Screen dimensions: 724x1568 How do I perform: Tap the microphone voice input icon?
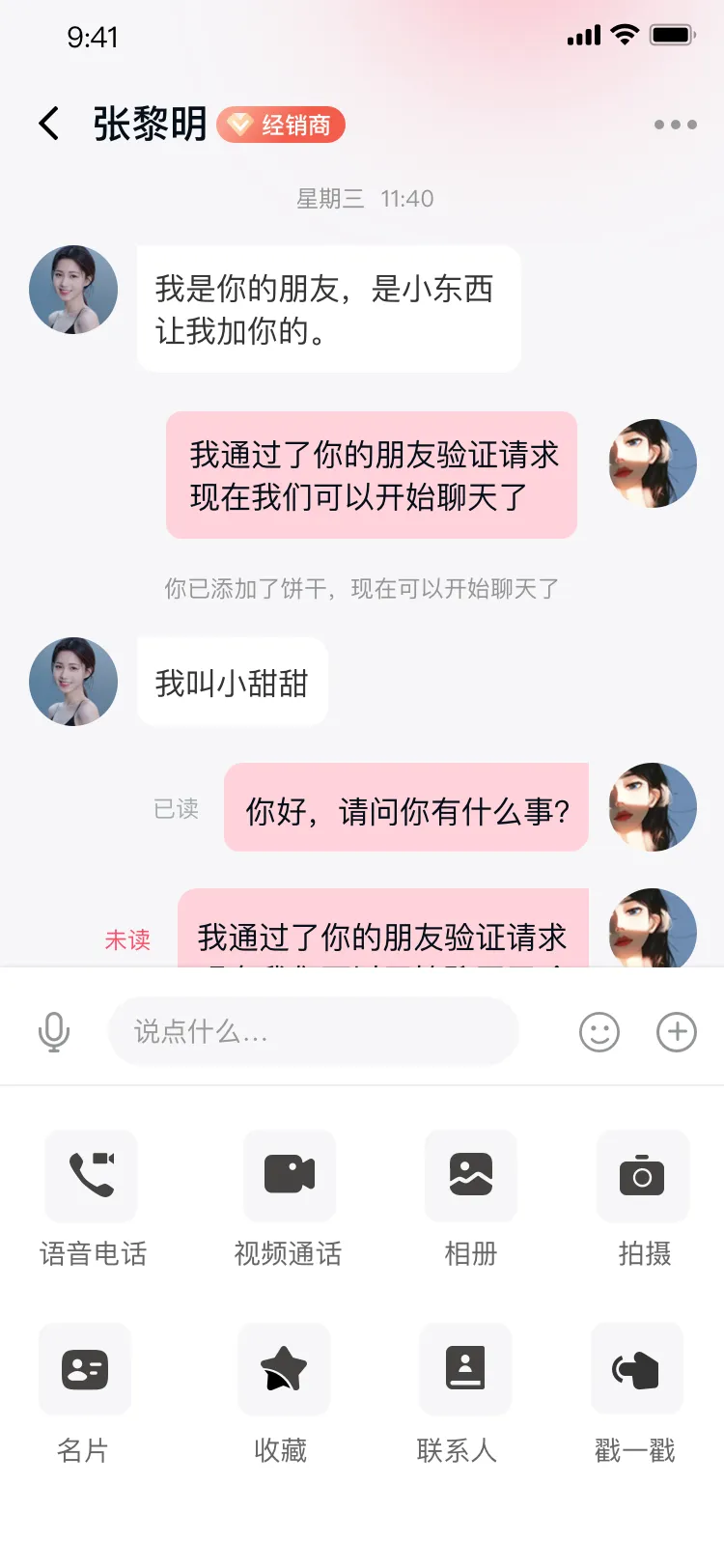click(x=54, y=1031)
